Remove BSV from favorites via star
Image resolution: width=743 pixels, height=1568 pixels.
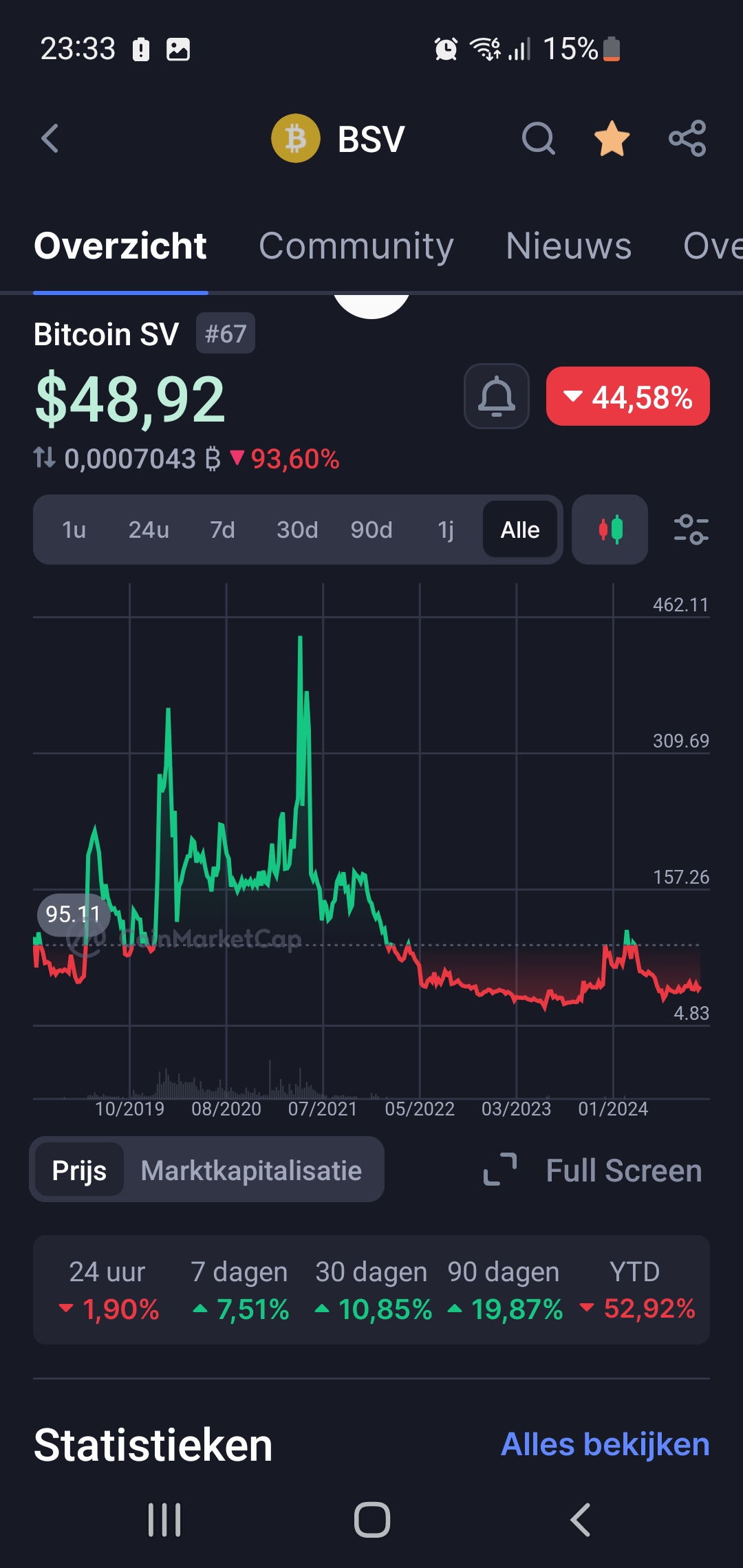pyautogui.click(x=612, y=138)
